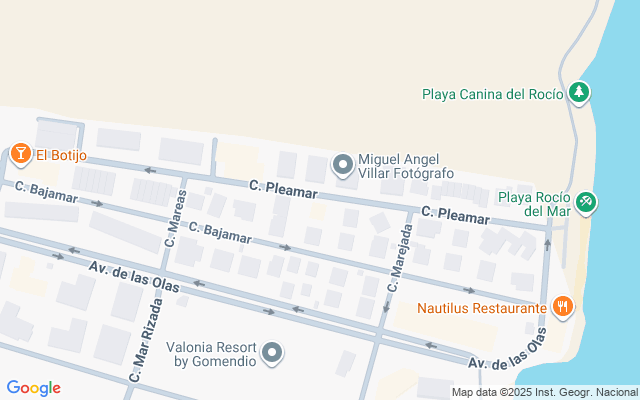
Task: Open the El Botijo bar marker
Action: point(19,154)
